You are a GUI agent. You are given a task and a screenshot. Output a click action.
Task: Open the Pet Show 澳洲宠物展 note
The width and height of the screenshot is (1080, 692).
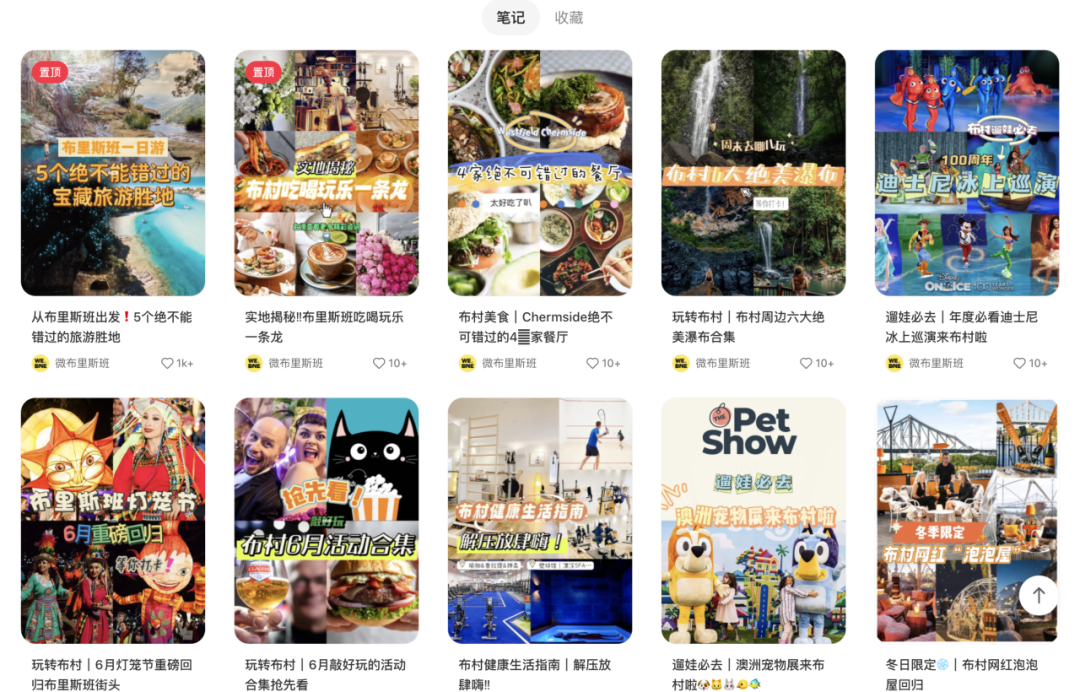point(753,520)
